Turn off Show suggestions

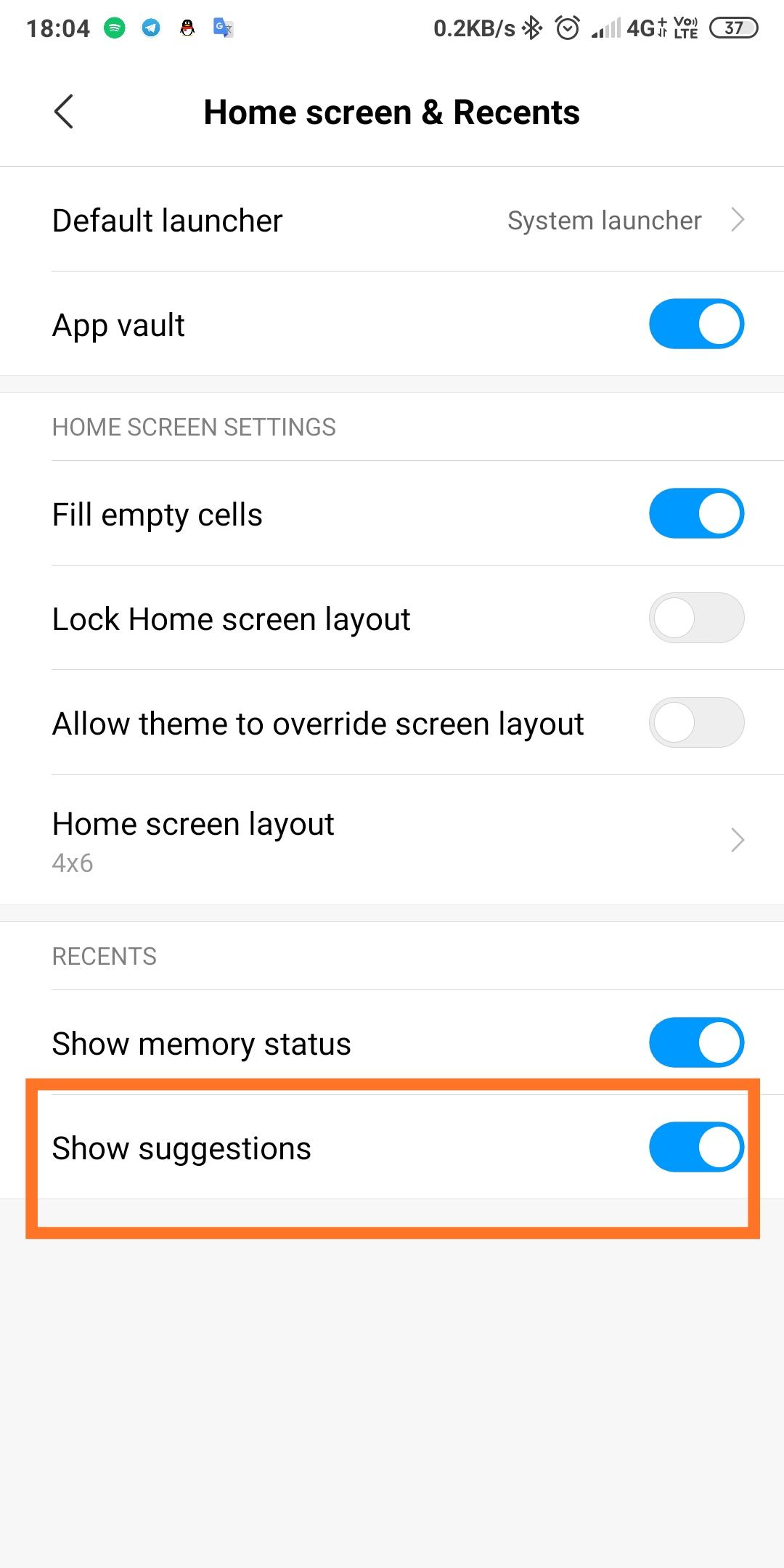tap(696, 1147)
